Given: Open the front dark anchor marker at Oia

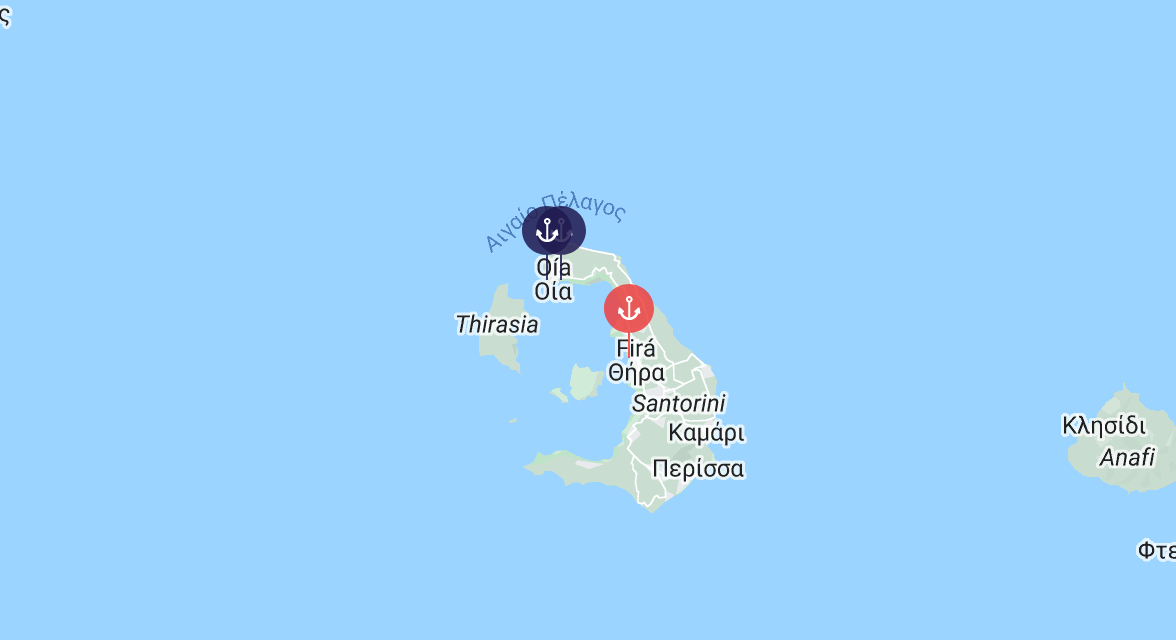Looking at the screenshot, I should coord(547,231).
